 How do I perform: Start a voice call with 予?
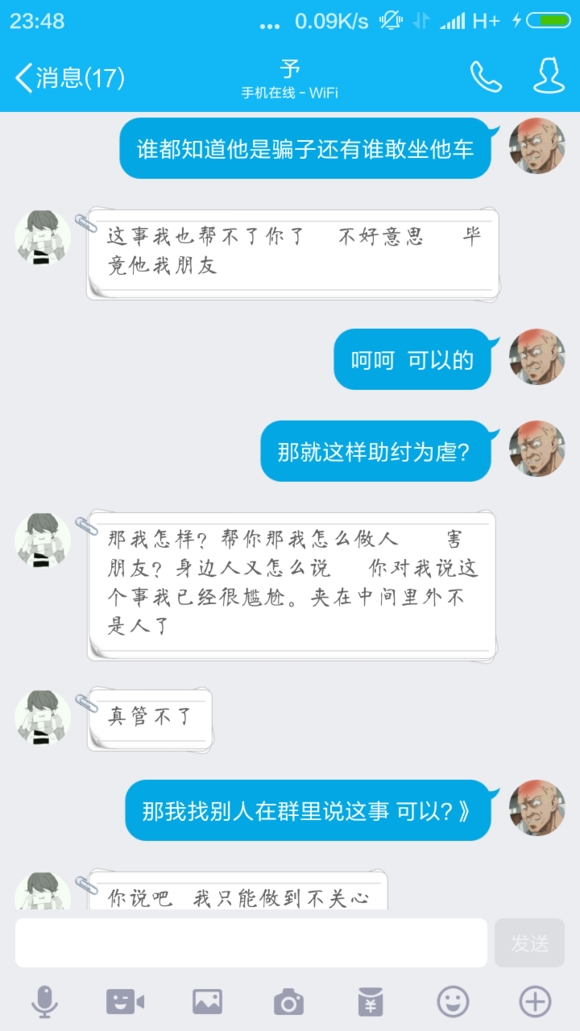pyautogui.click(x=486, y=78)
